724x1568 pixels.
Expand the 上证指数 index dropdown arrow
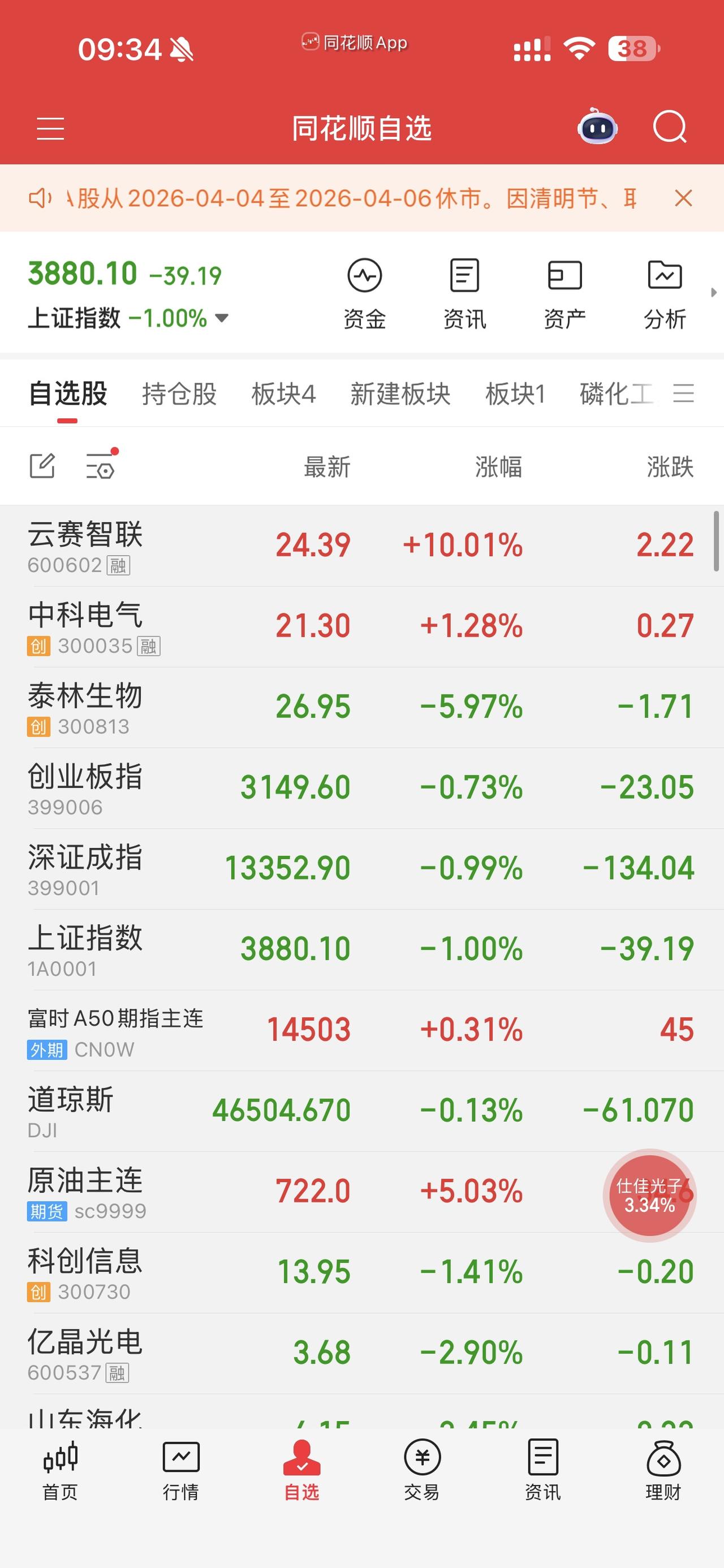click(222, 317)
